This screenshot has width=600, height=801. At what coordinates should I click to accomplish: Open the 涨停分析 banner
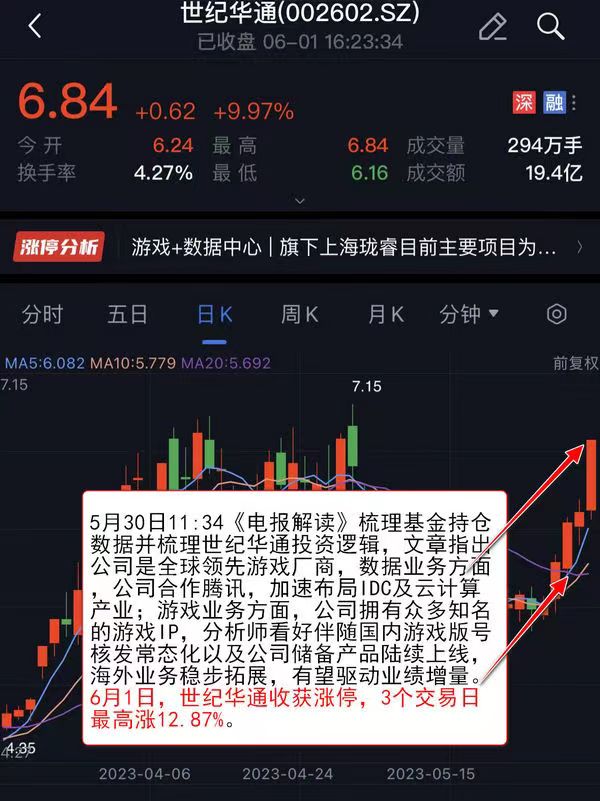click(x=300, y=247)
